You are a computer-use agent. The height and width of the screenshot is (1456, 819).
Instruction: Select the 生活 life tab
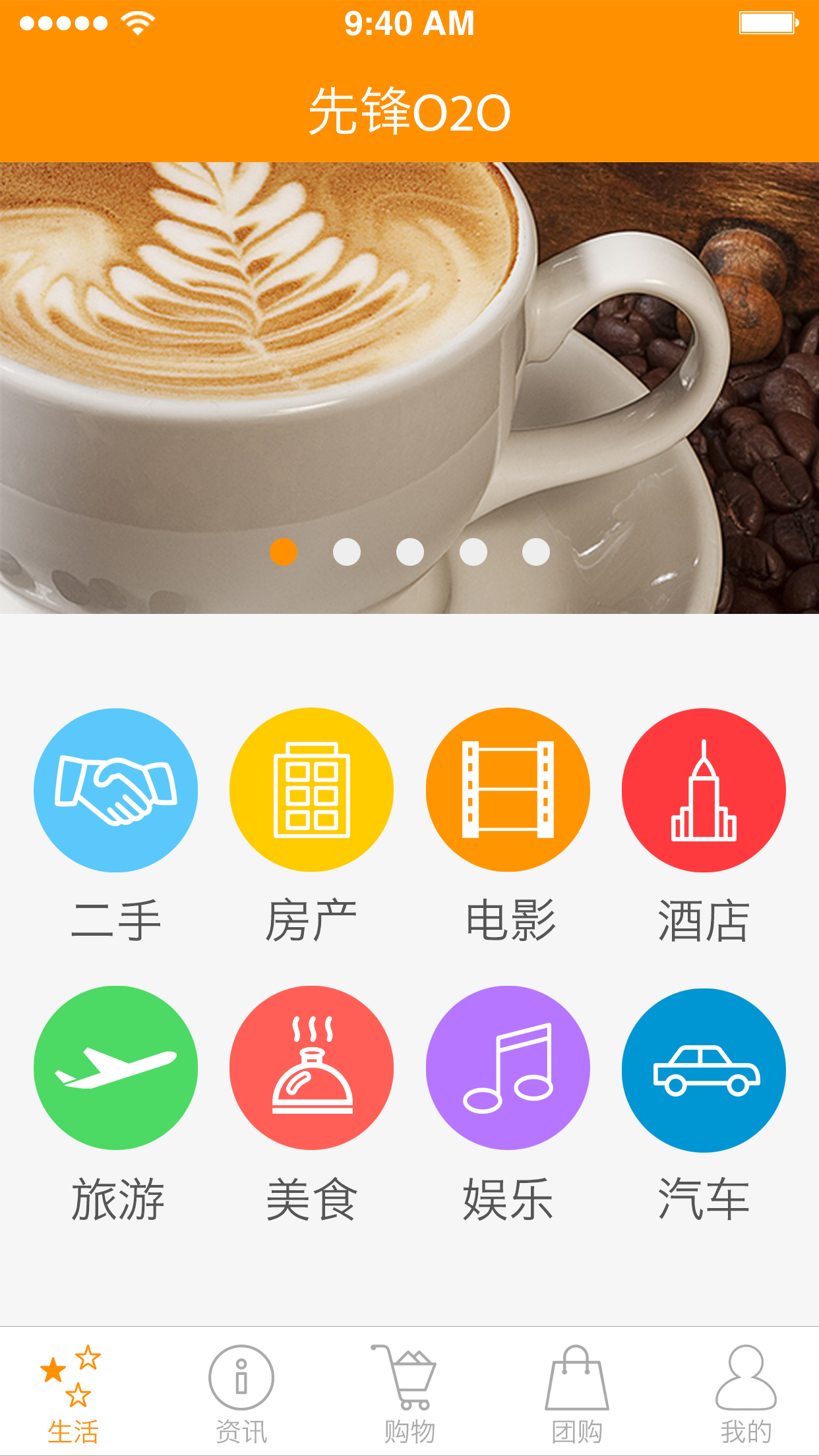(x=73, y=1393)
